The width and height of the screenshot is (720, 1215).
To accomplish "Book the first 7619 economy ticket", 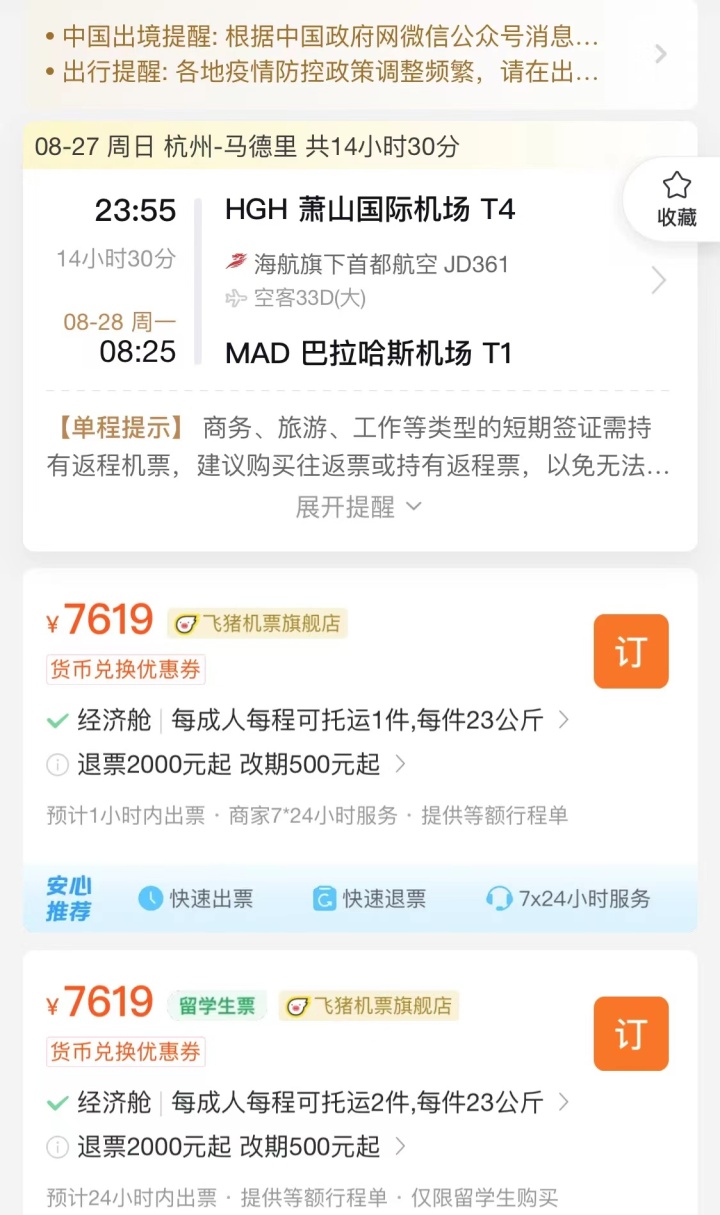I will (x=630, y=651).
